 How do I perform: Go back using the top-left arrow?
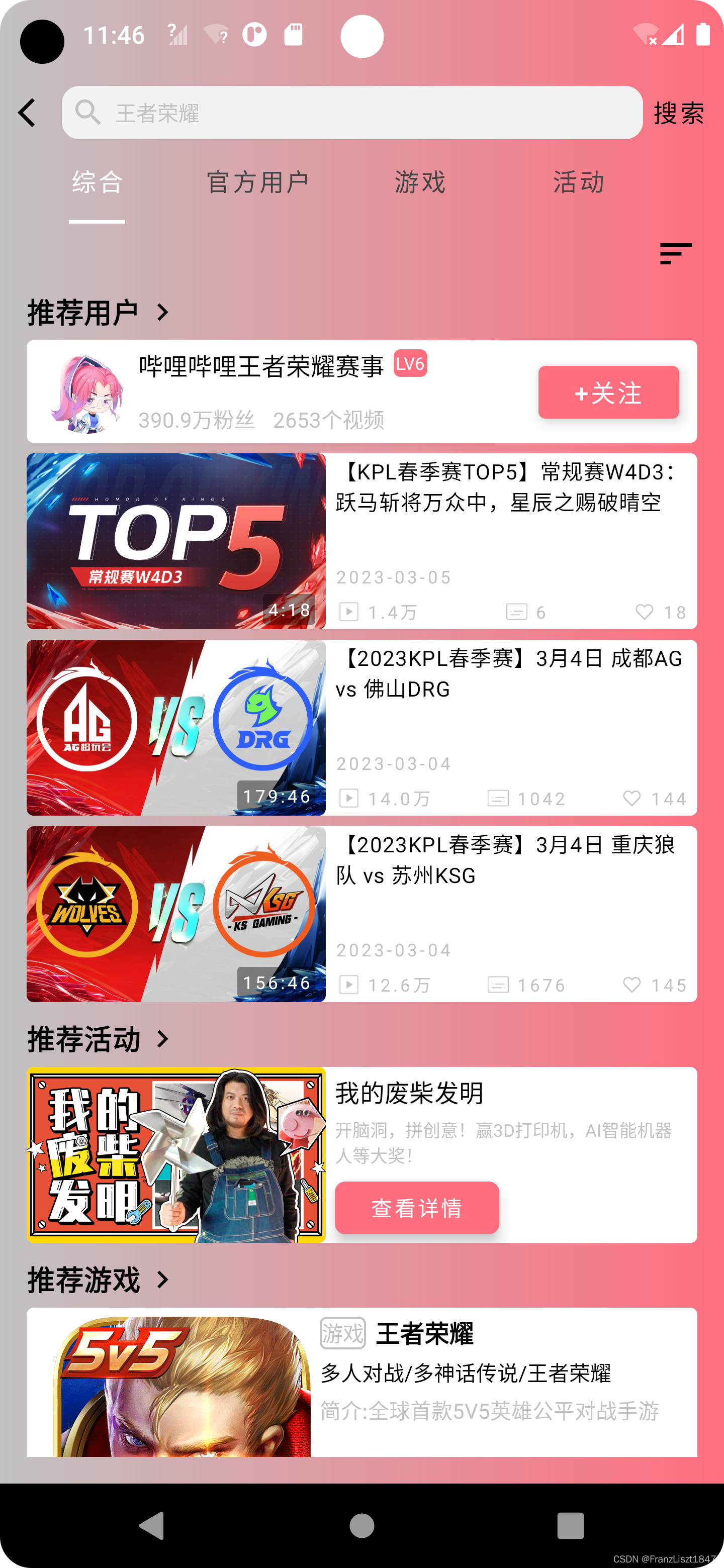(x=27, y=113)
